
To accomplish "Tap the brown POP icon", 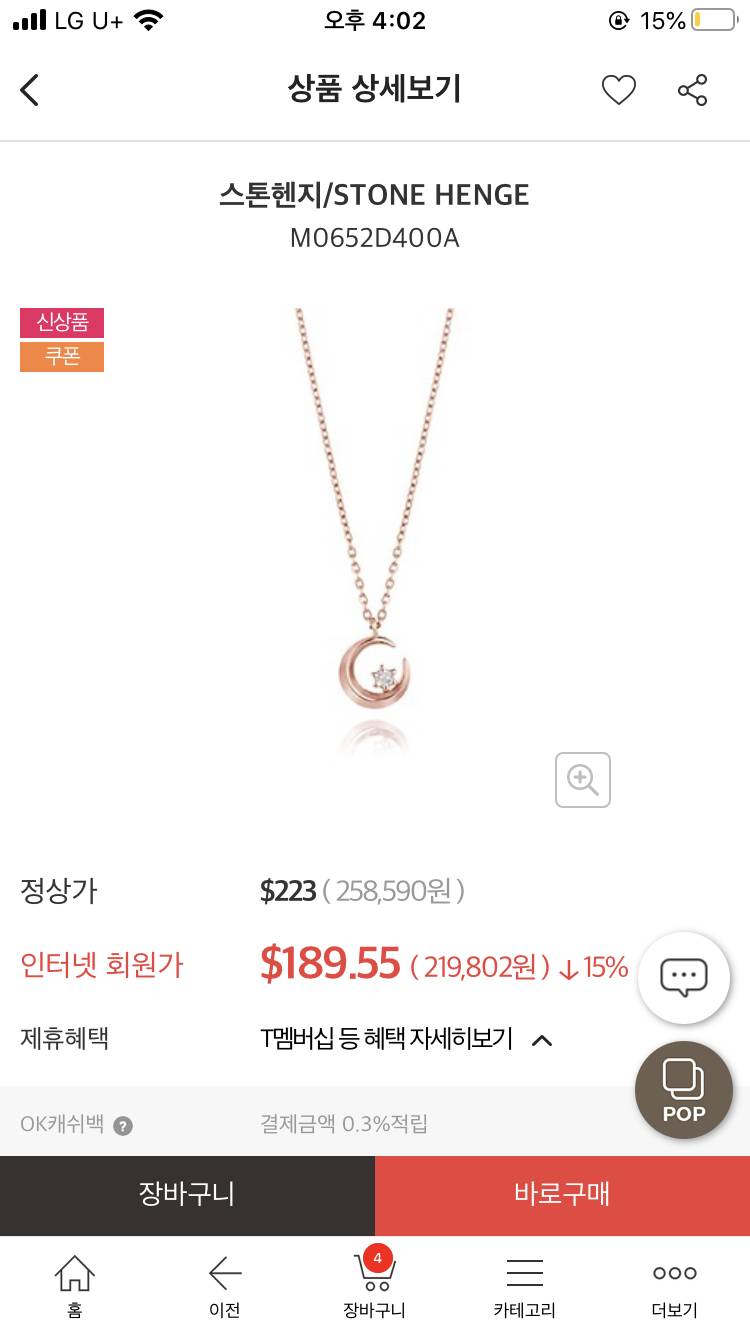I will [x=684, y=1090].
